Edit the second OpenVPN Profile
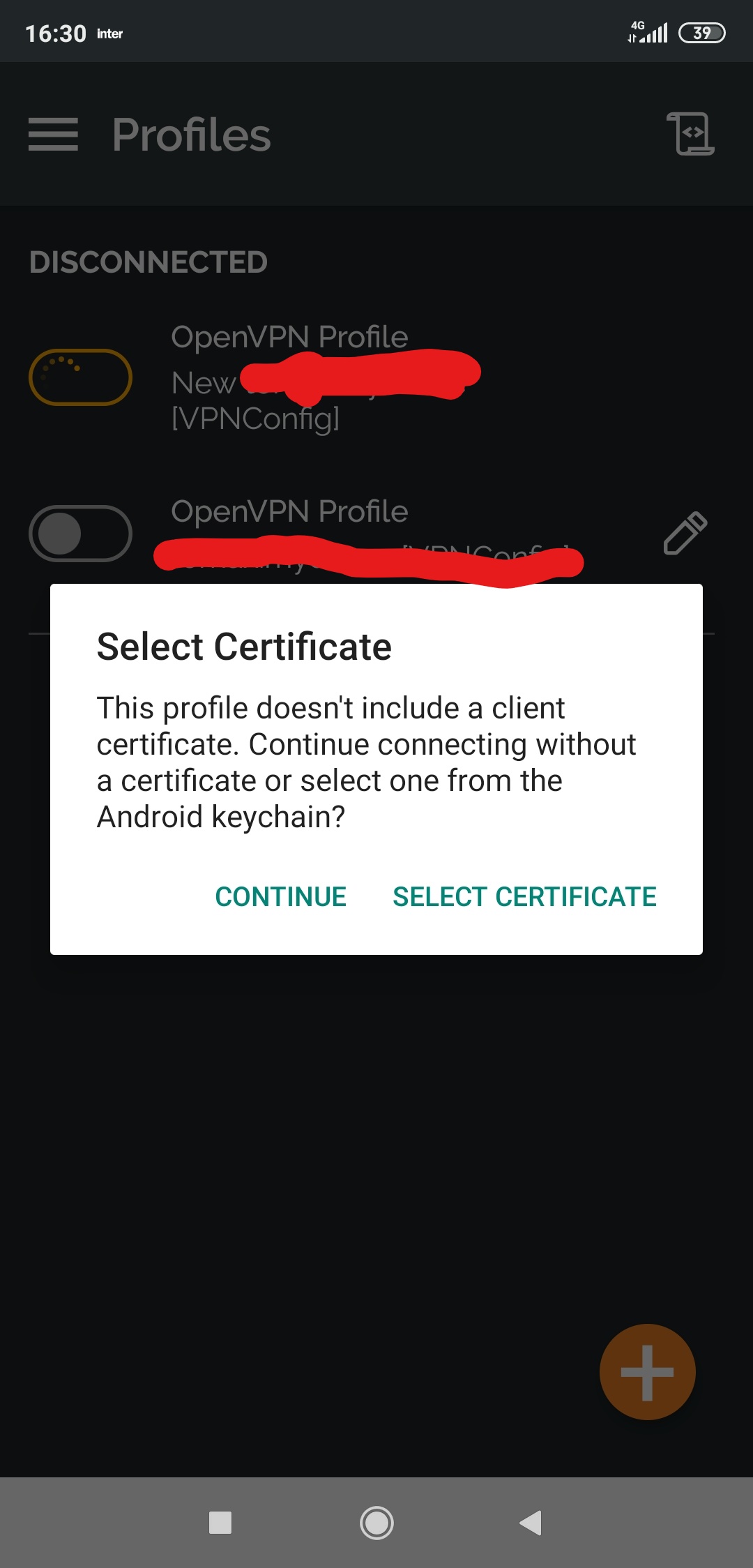753x1568 pixels. [685, 534]
